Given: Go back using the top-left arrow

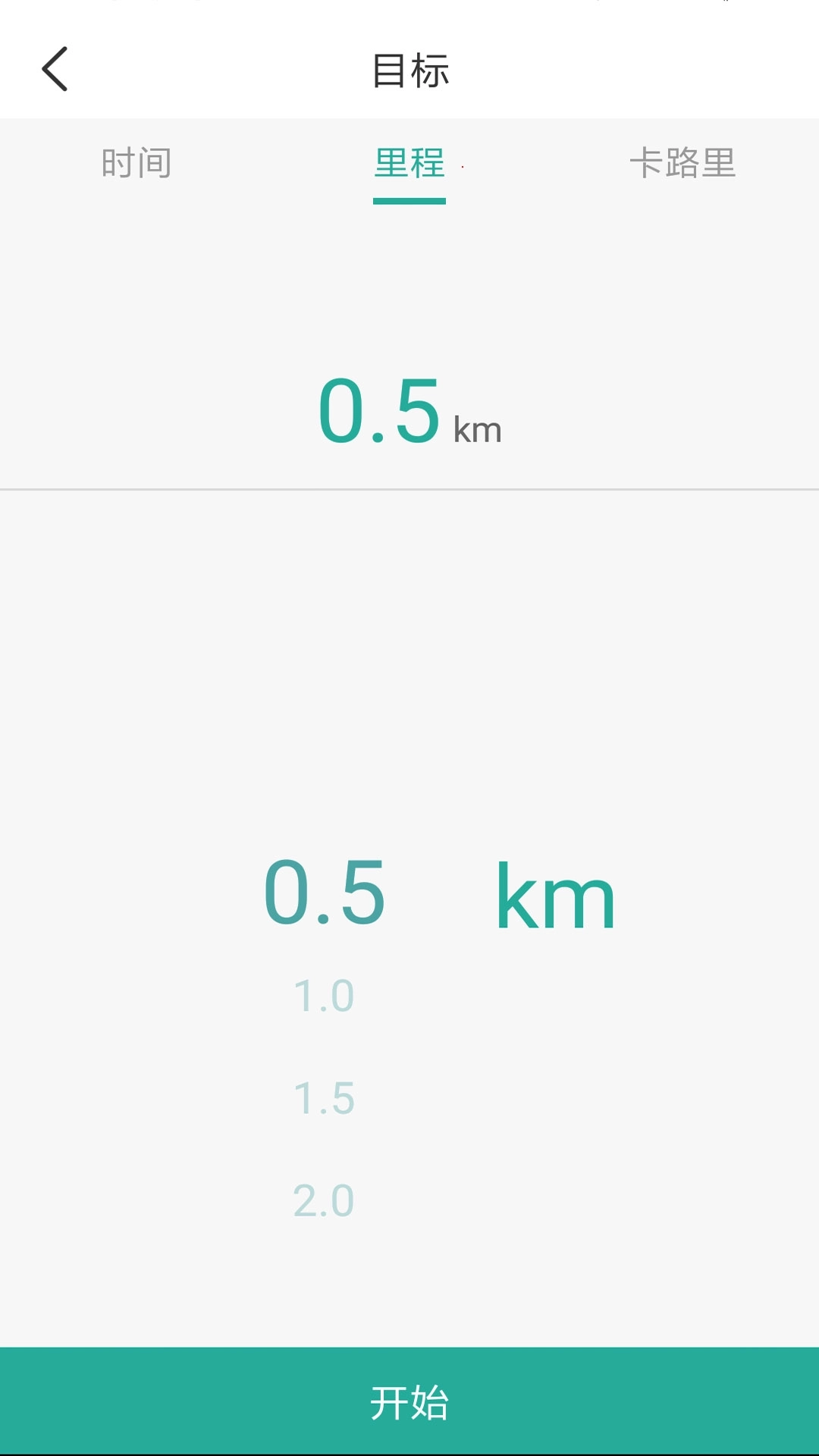Looking at the screenshot, I should pos(55,69).
